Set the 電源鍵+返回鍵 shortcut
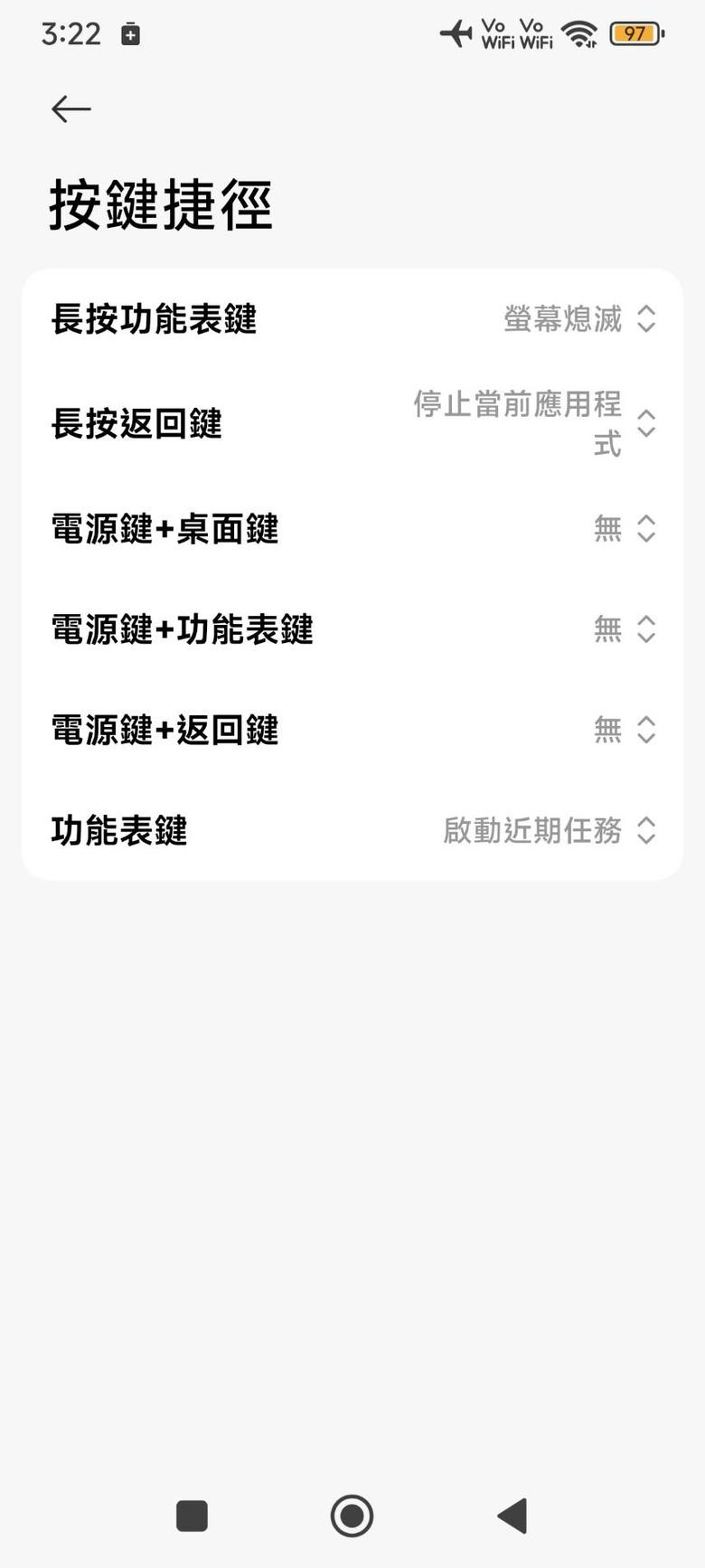Screen dimensions: 705x1568 [352, 730]
